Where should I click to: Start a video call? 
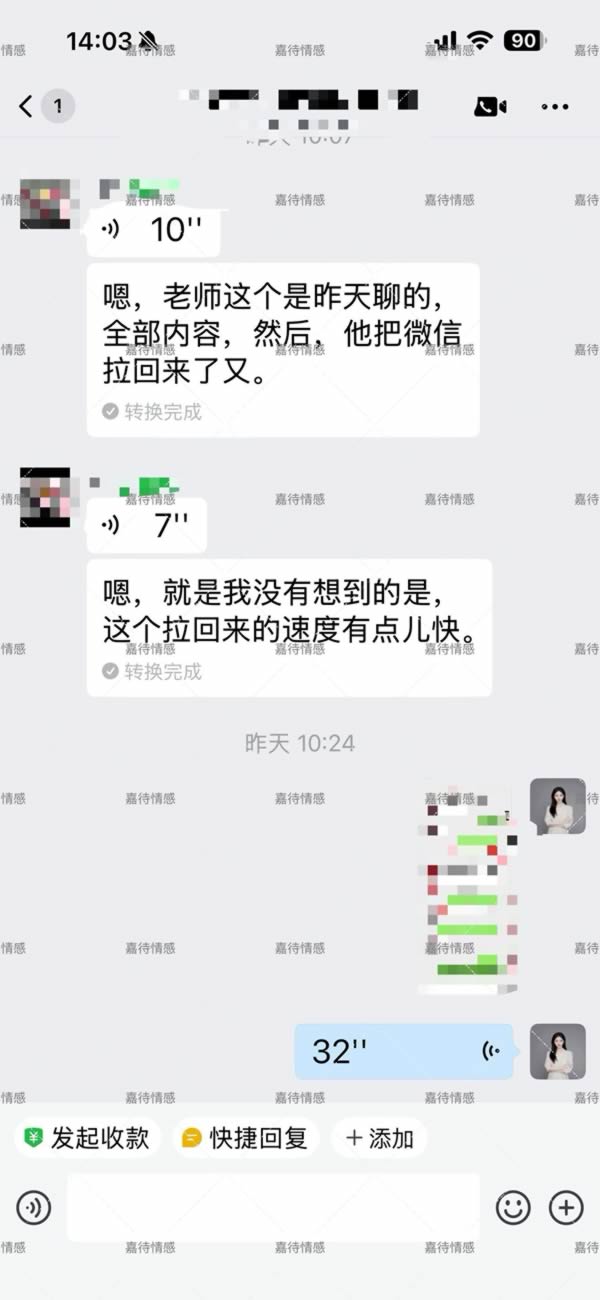[x=489, y=106]
